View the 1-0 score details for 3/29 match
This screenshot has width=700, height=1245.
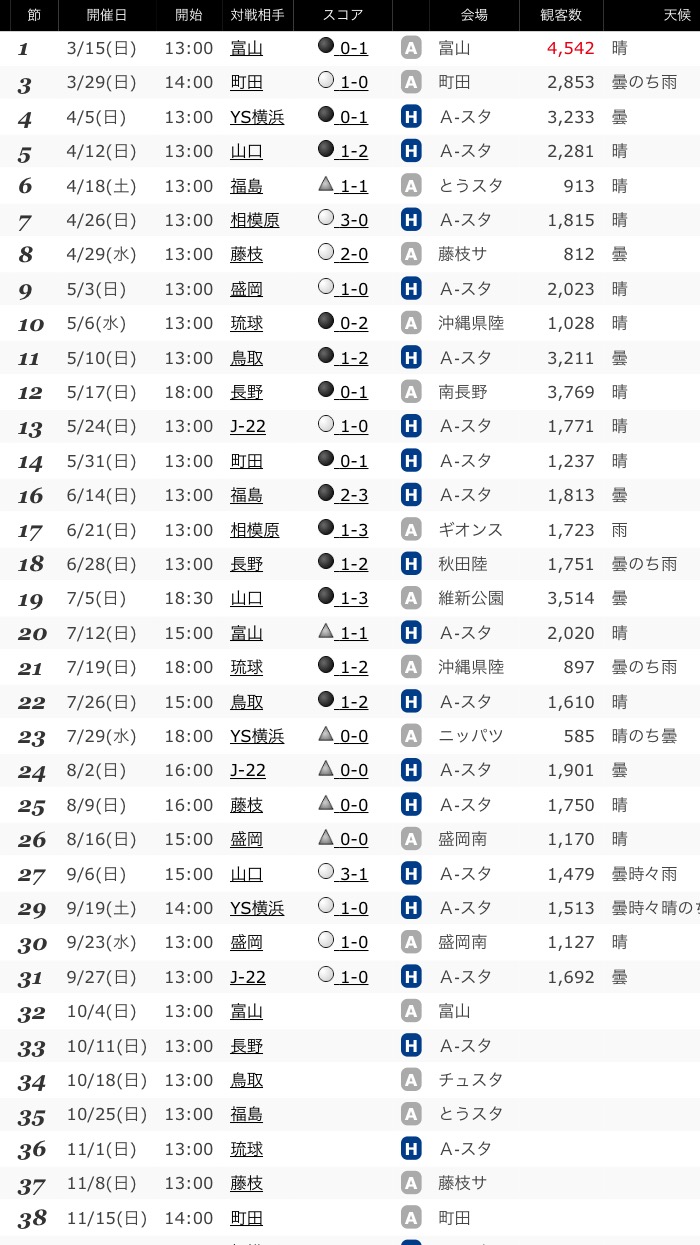coord(353,82)
